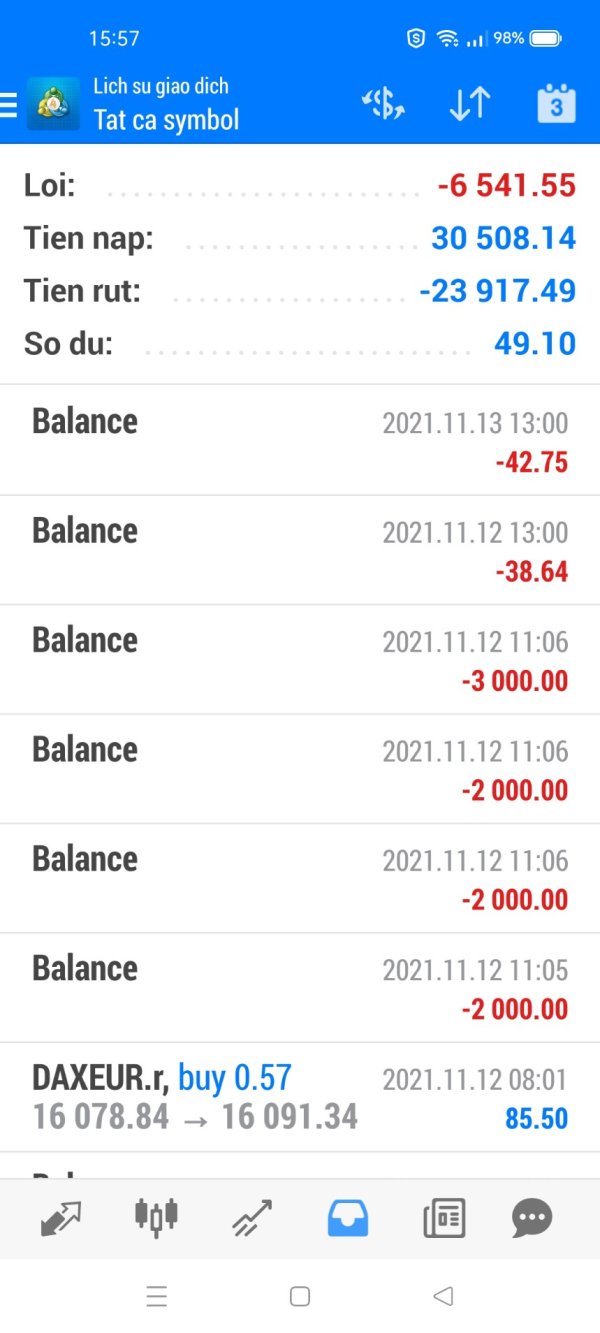This screenshot has height=1333, width=600.
Task: Expand the Balance entry of -42.75
Action: click(300, 440)
